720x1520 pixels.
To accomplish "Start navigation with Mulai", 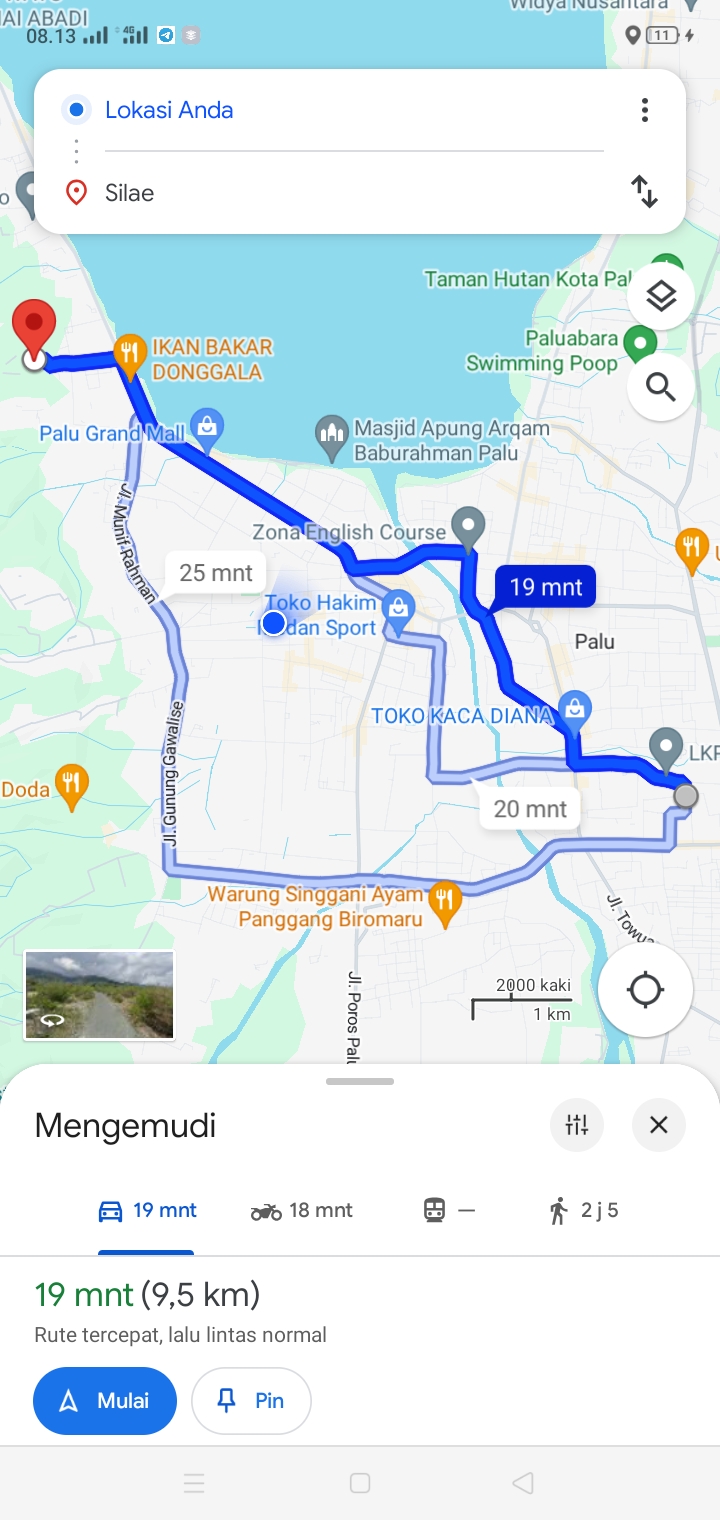I will coord(105,1401).
